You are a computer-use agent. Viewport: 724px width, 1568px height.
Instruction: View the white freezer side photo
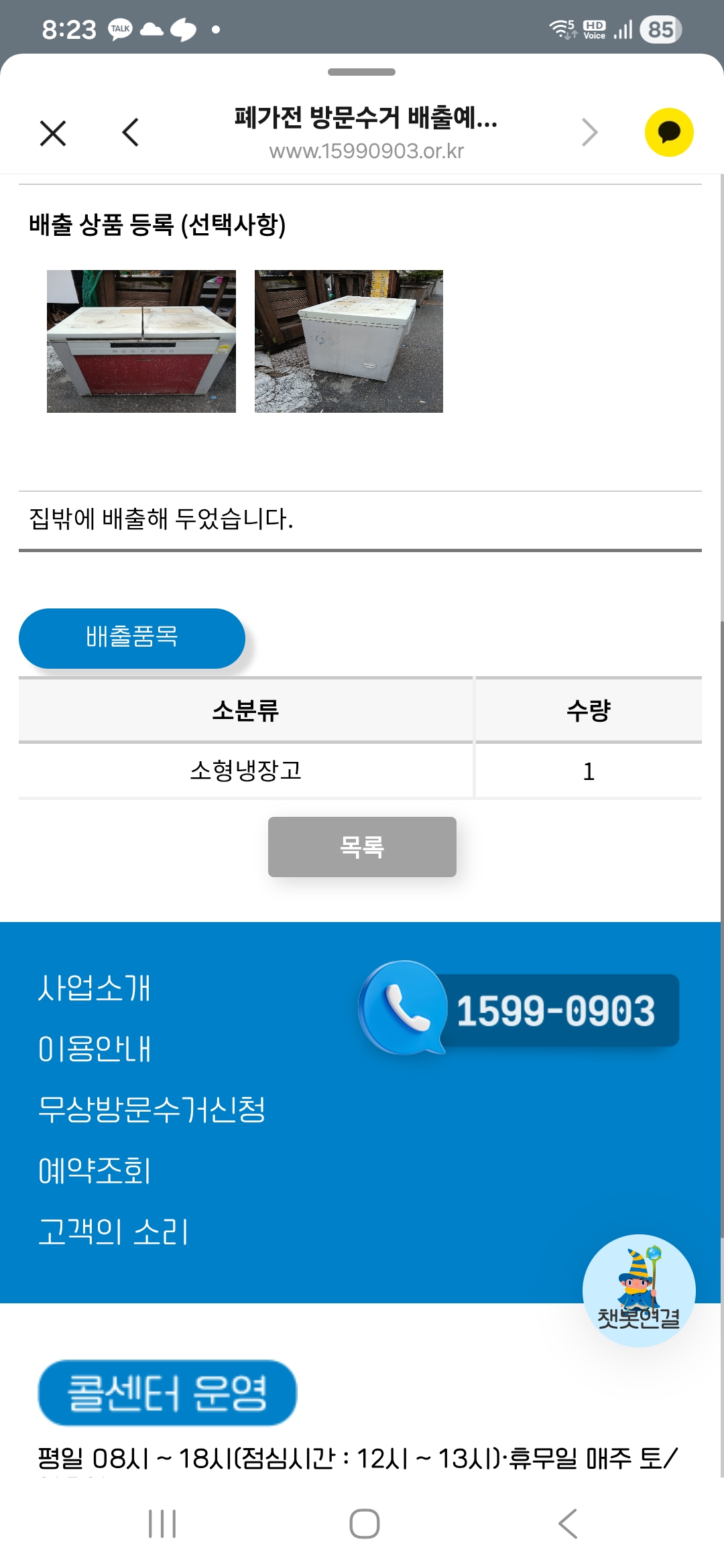[349, 341]
